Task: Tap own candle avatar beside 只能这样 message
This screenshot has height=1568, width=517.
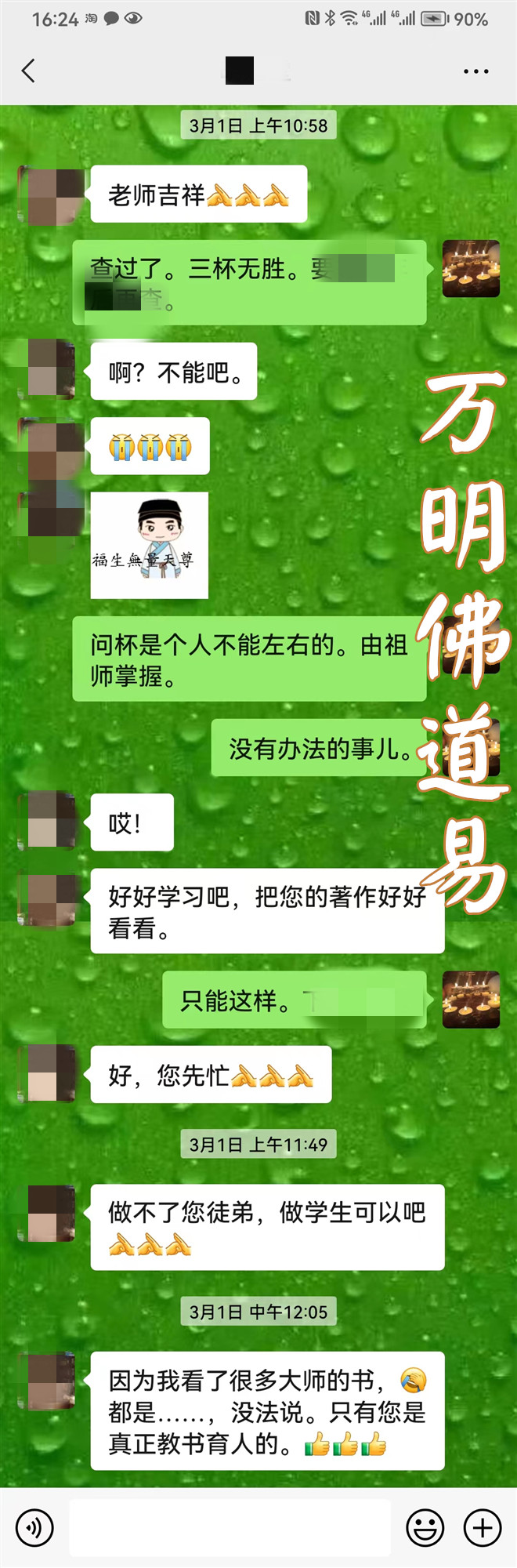Action: [x=471, y=999]
